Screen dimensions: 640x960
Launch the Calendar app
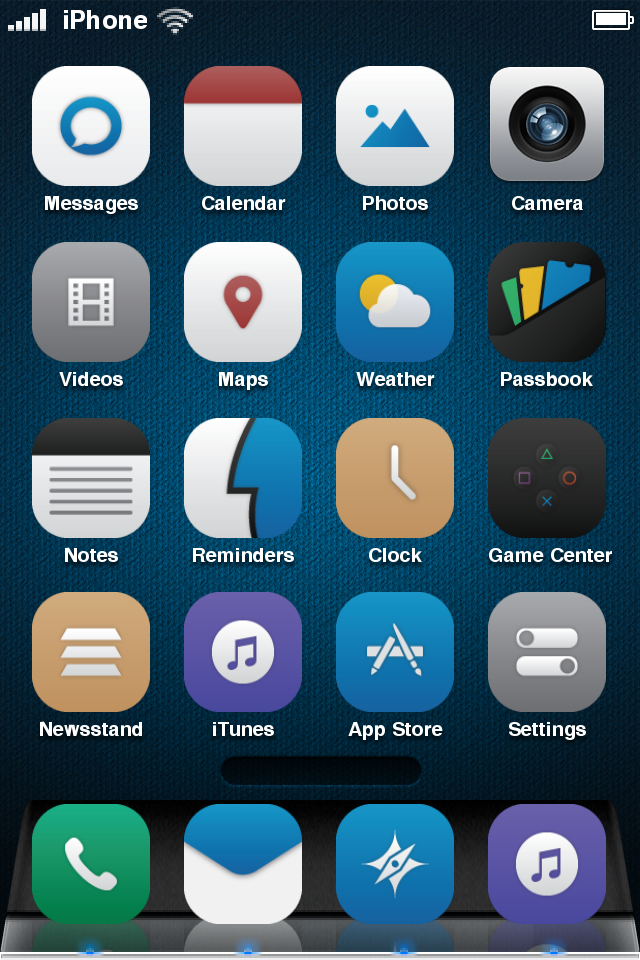(243, 126)
